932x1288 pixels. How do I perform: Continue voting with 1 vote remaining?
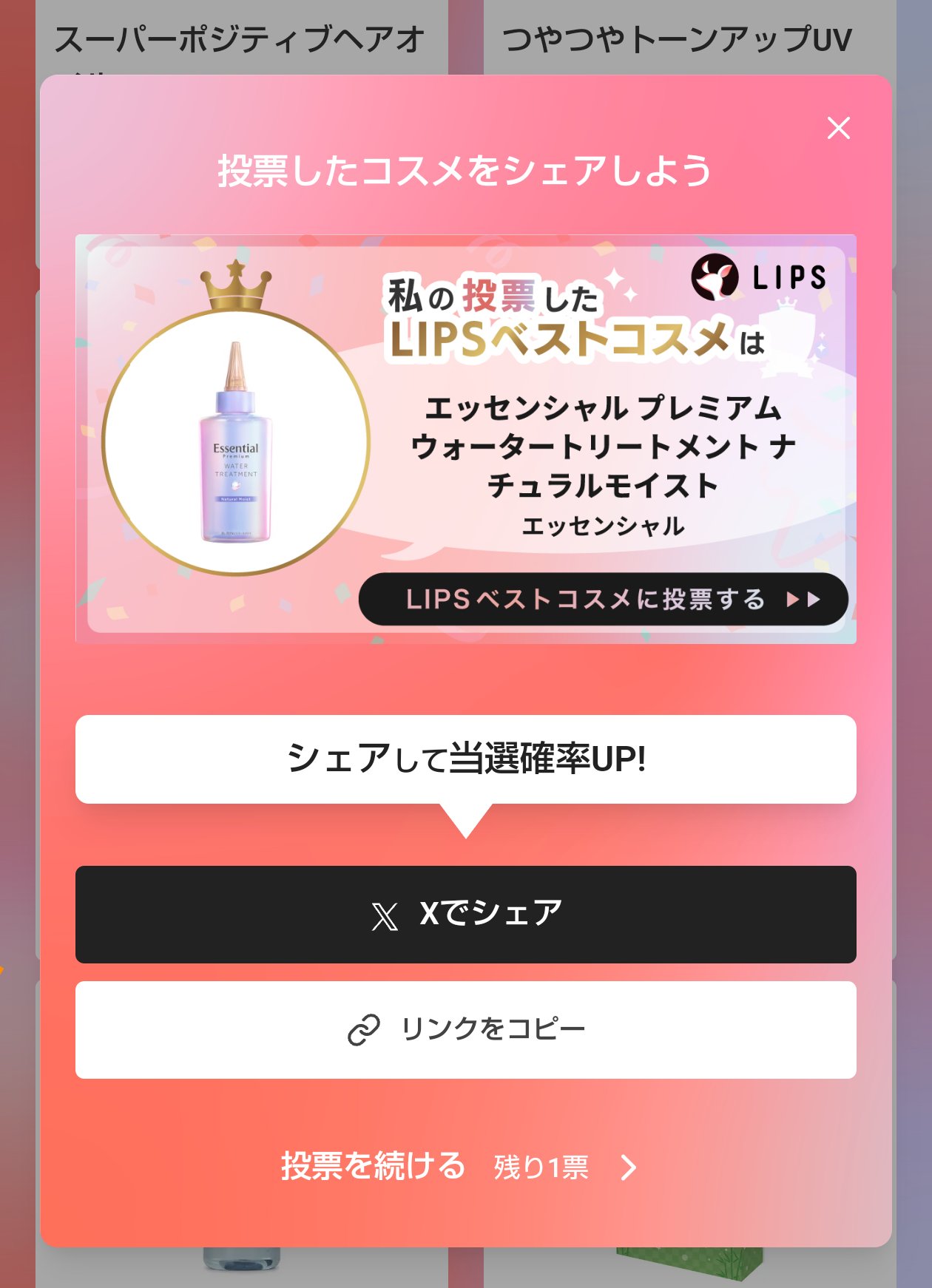pos(459,1167)
